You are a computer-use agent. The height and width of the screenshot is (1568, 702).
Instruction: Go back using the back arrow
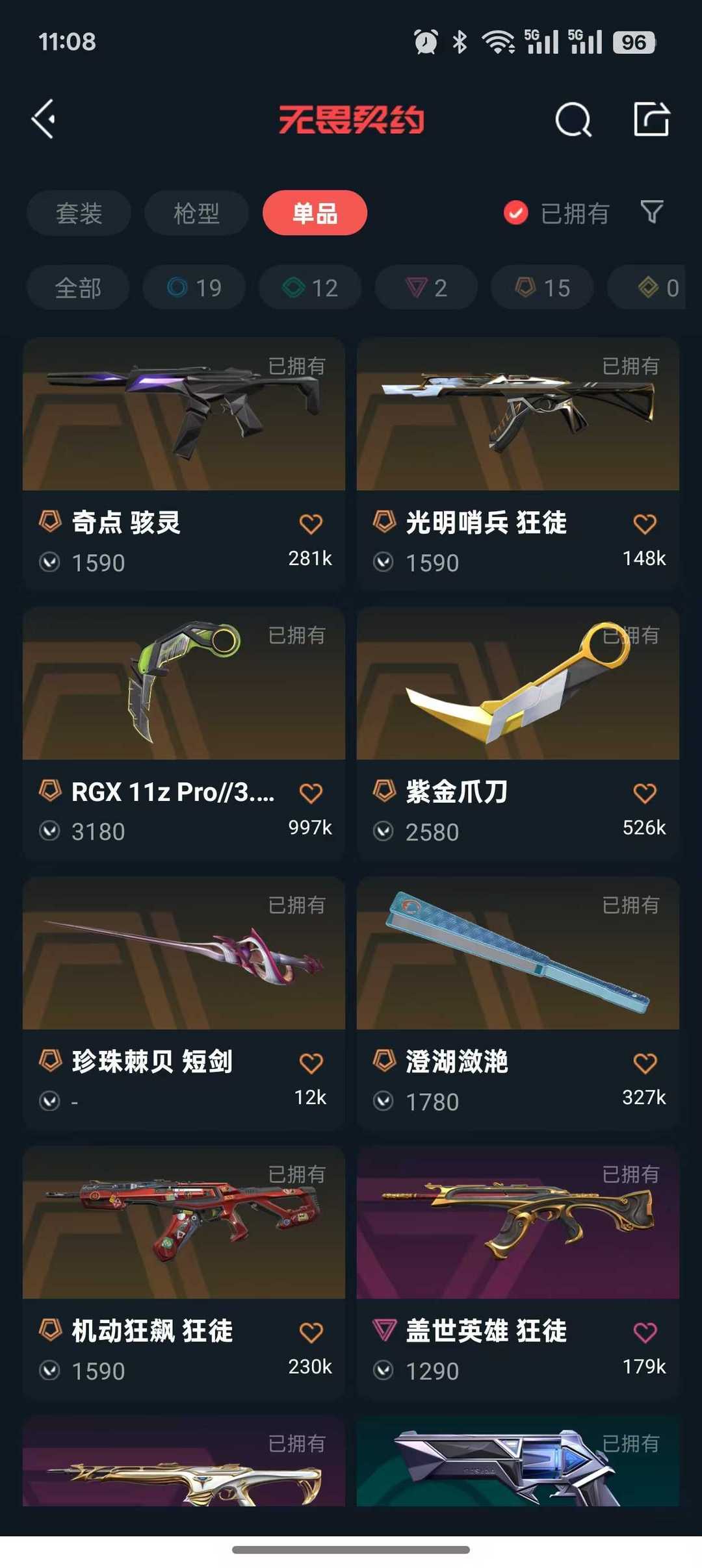coord(44,120)
